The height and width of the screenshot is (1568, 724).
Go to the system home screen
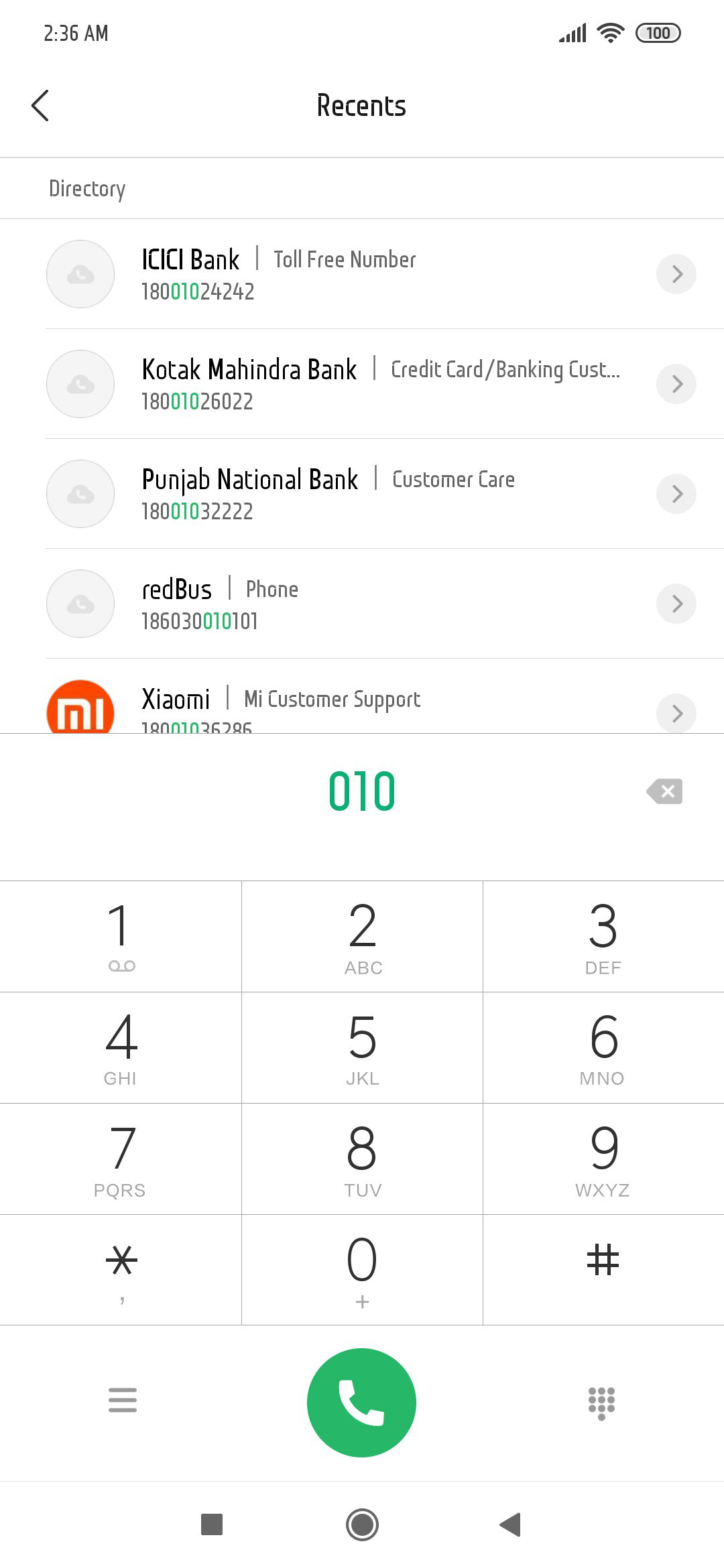click(x=362, y=1525)
